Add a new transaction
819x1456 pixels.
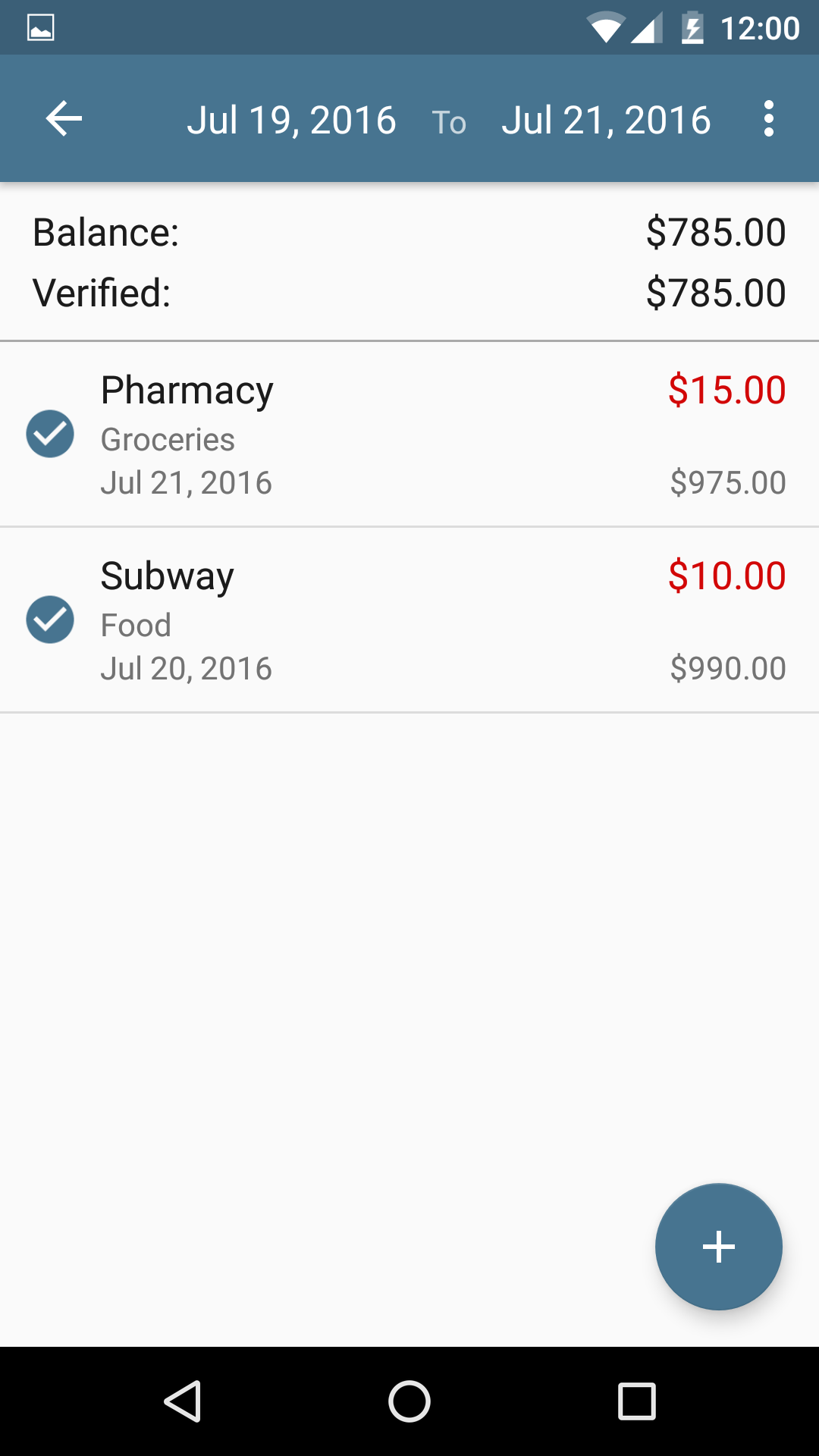click(718, 1247)
